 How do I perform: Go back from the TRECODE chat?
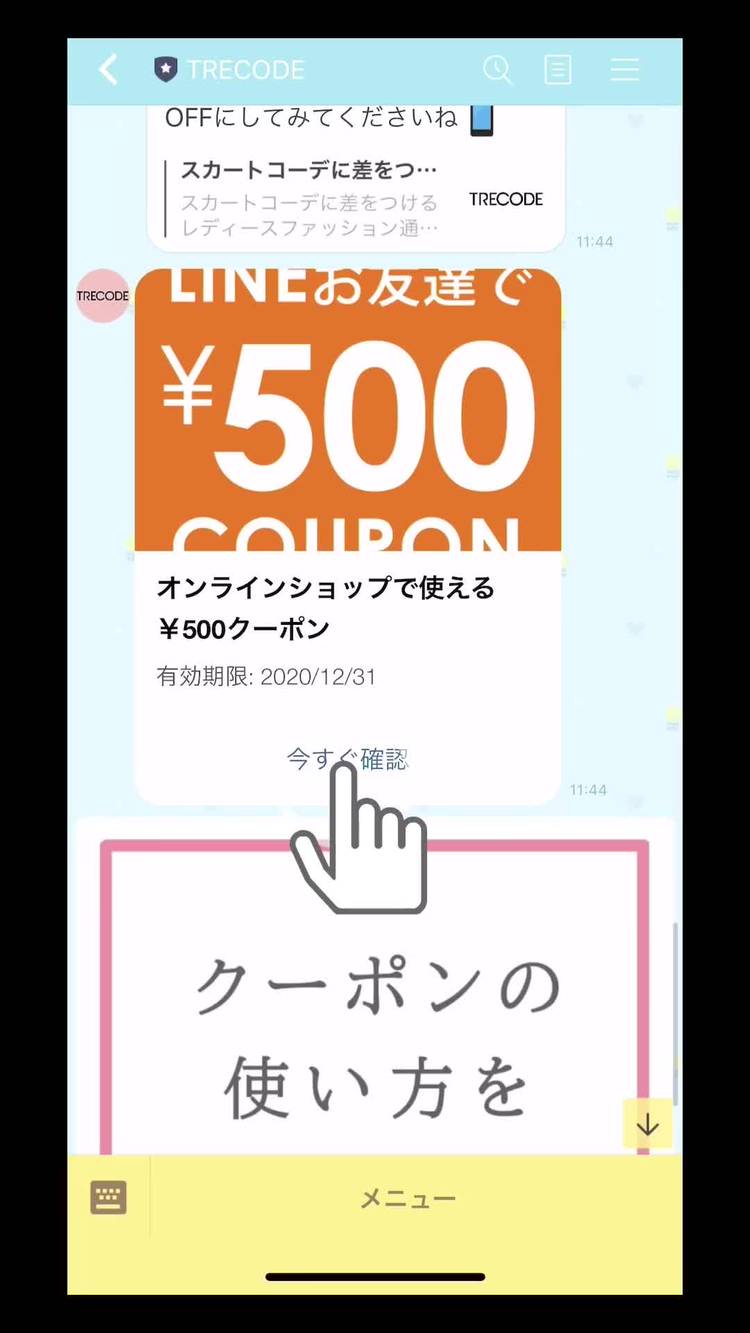tap(108, 70)
